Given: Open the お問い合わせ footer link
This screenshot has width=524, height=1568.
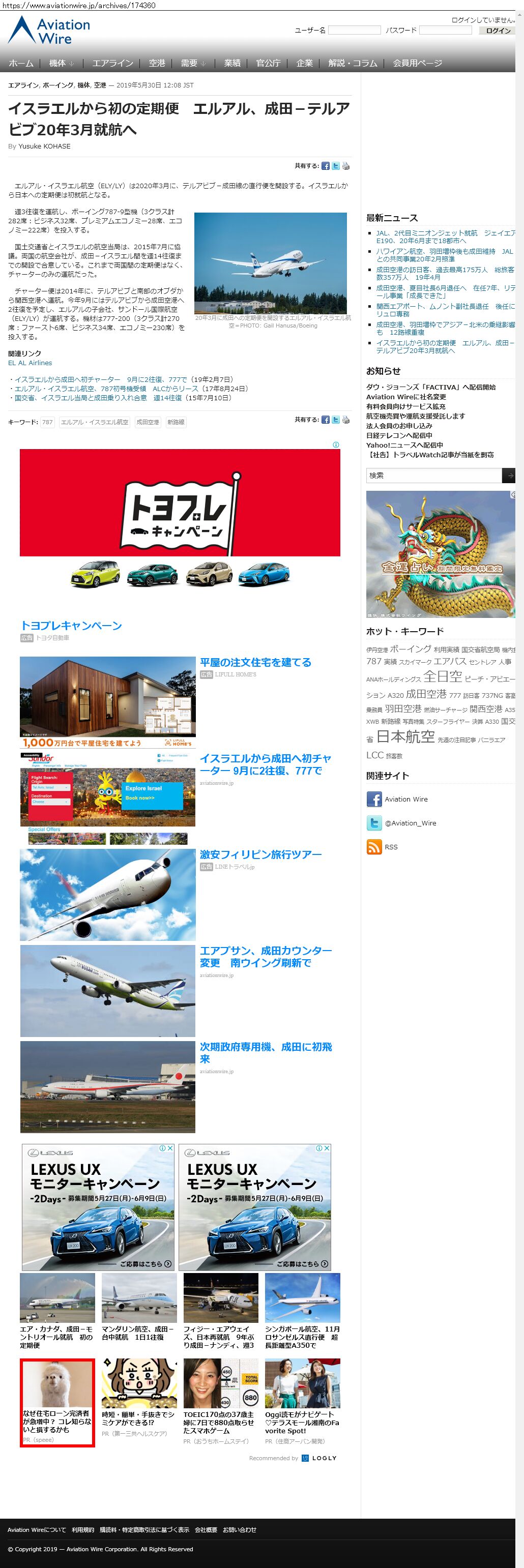Looking at the screenshot, I should pos(239,1530).
